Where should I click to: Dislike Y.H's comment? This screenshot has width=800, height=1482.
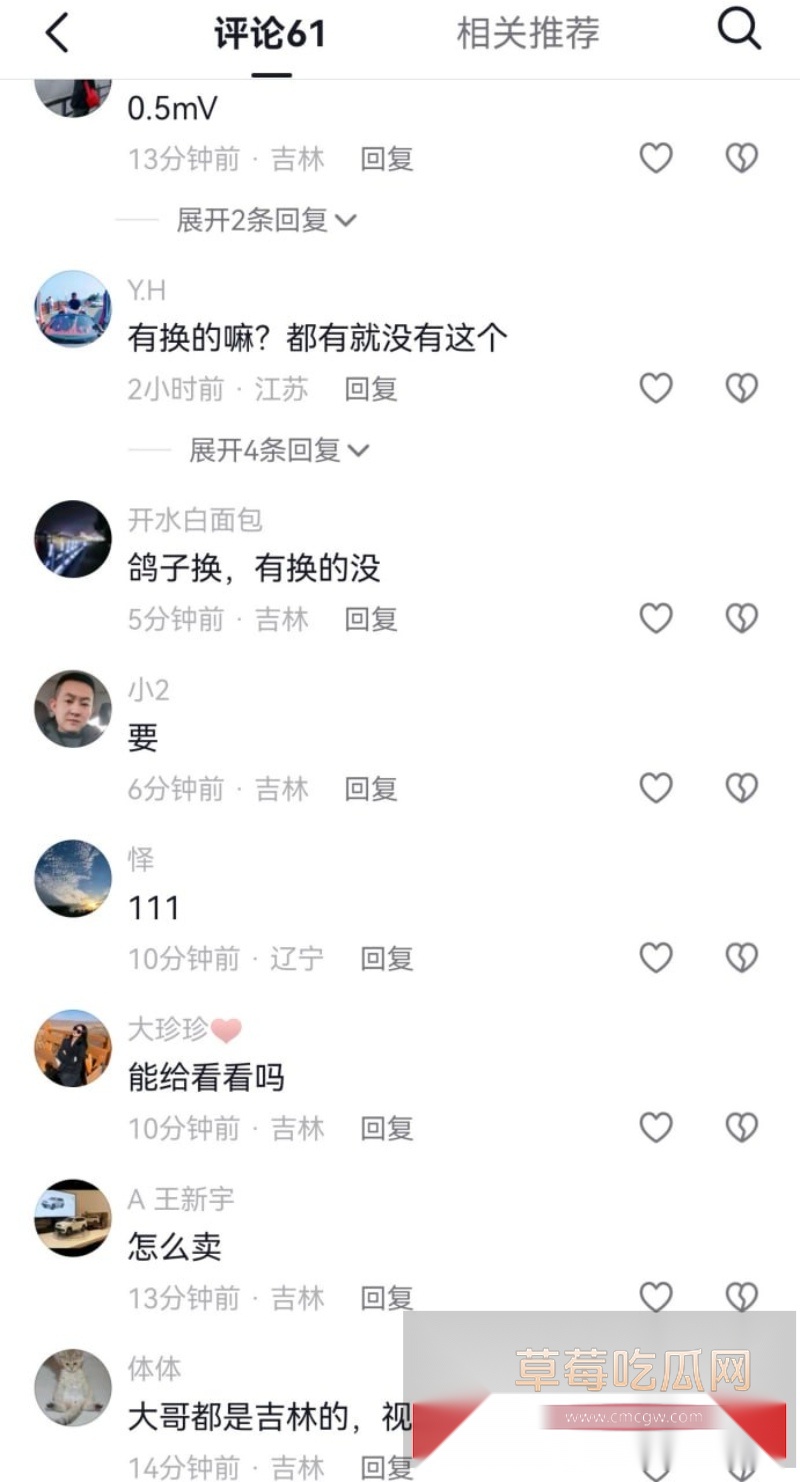pyautogui.click(x=740, y=388)
